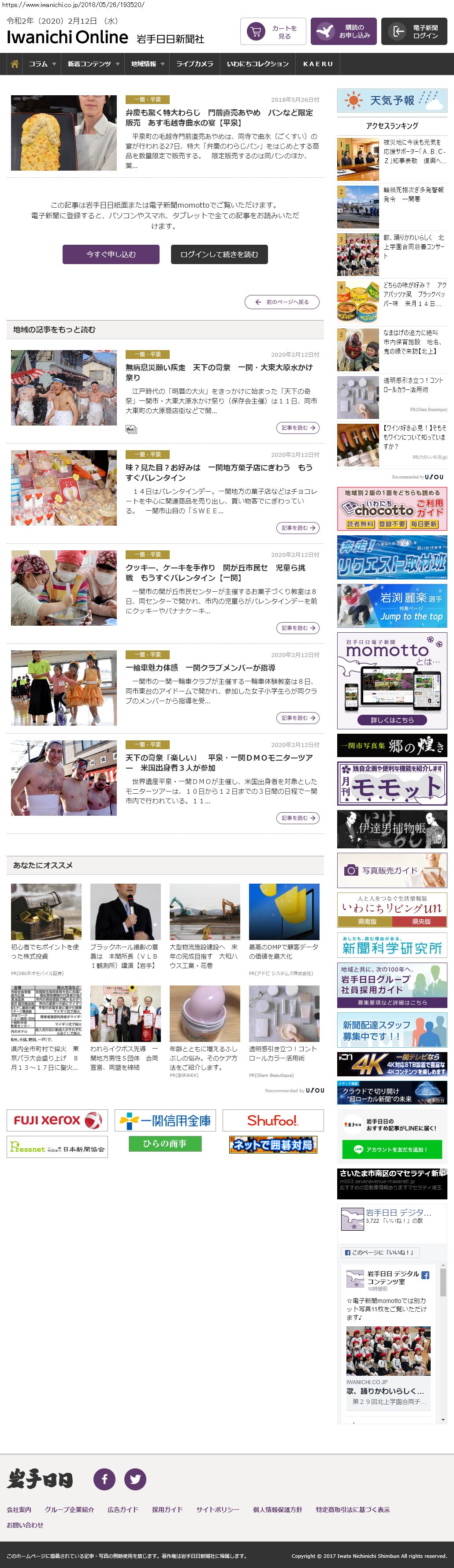Open the home icon in navigation bar
Viewport: 454px width, 1568px height.
(15, 64)
